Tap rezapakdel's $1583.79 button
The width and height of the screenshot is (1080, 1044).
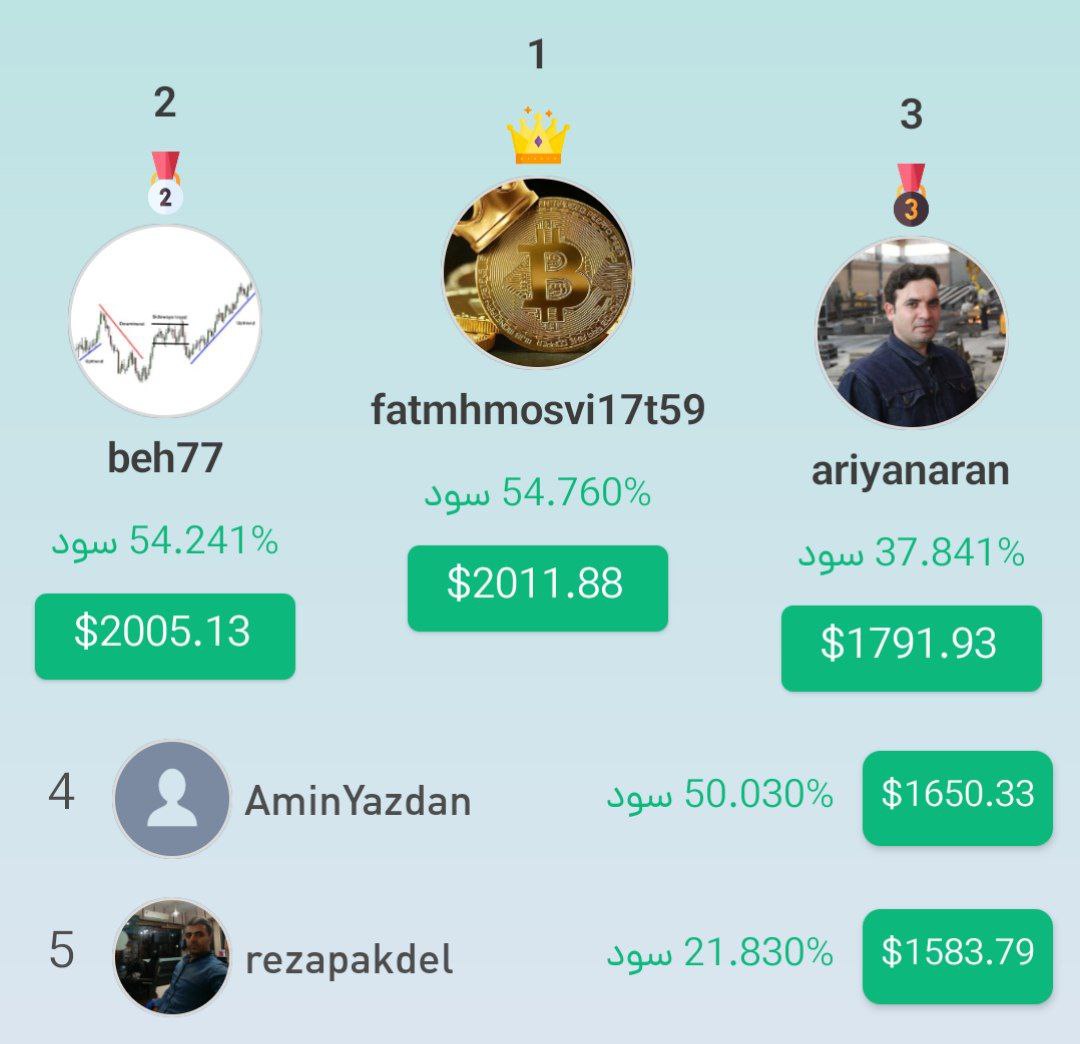[x=957, y=955]
